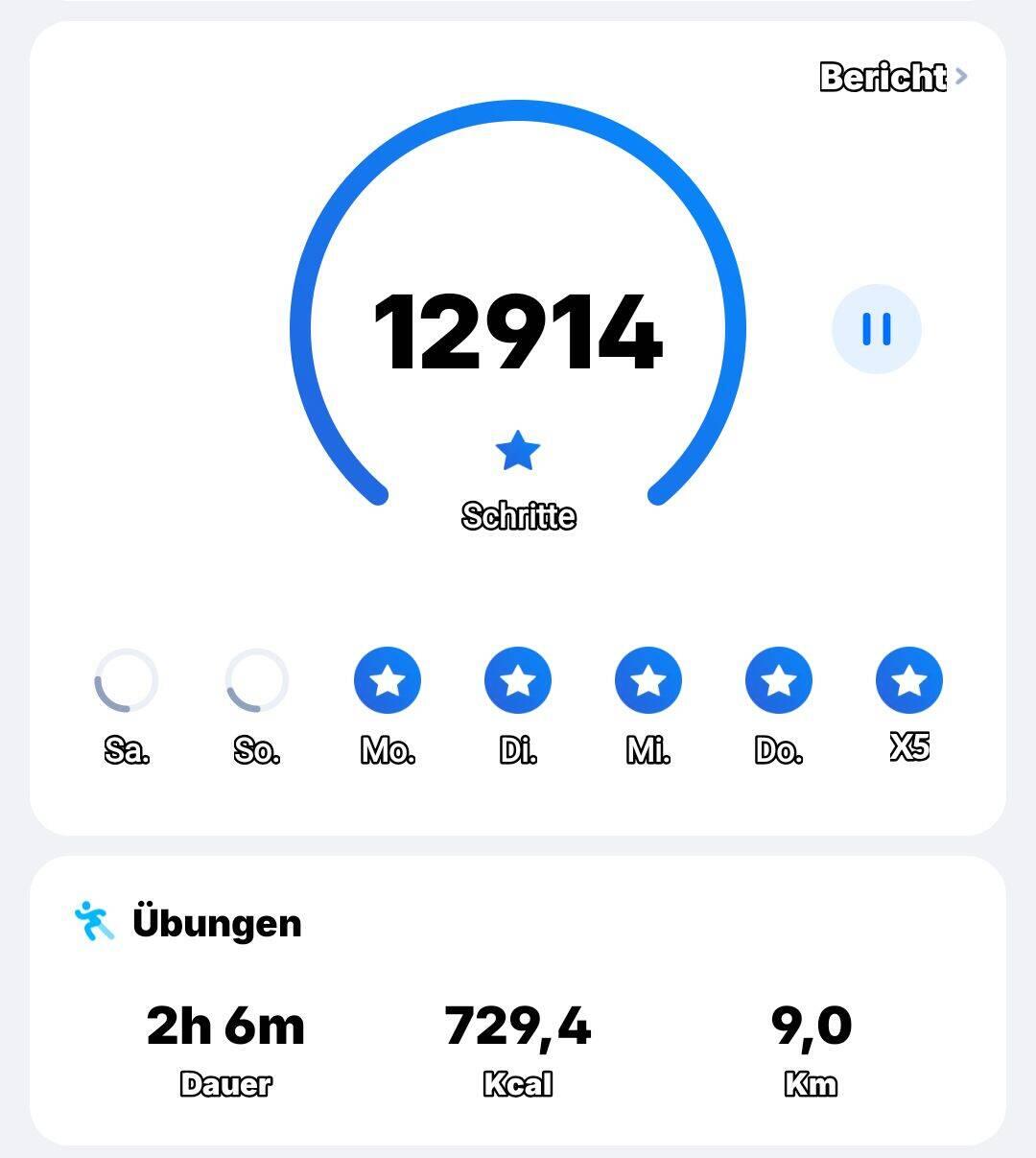
Task: Open Monday's star badge
Action: 388,680
